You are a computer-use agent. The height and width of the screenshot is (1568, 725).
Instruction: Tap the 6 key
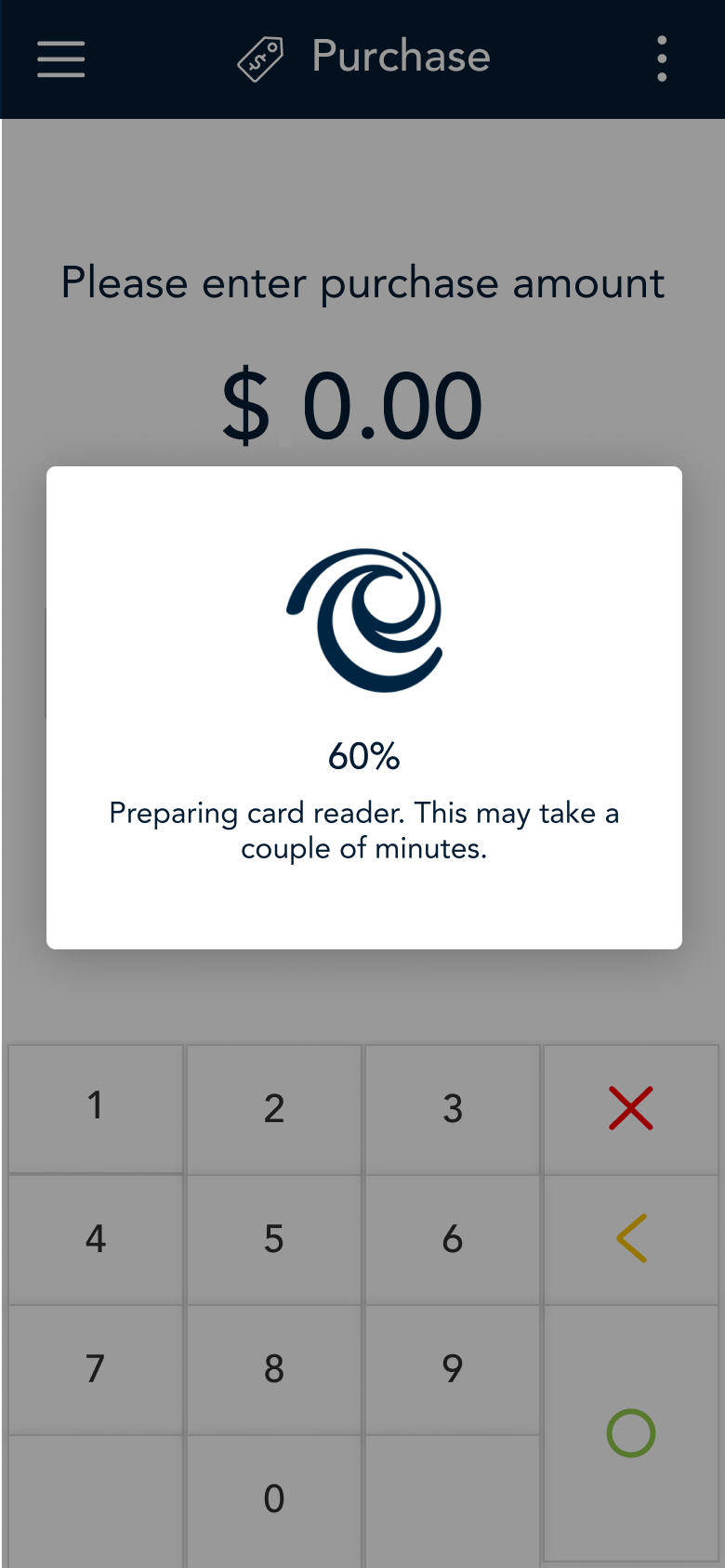[453, 1239]
